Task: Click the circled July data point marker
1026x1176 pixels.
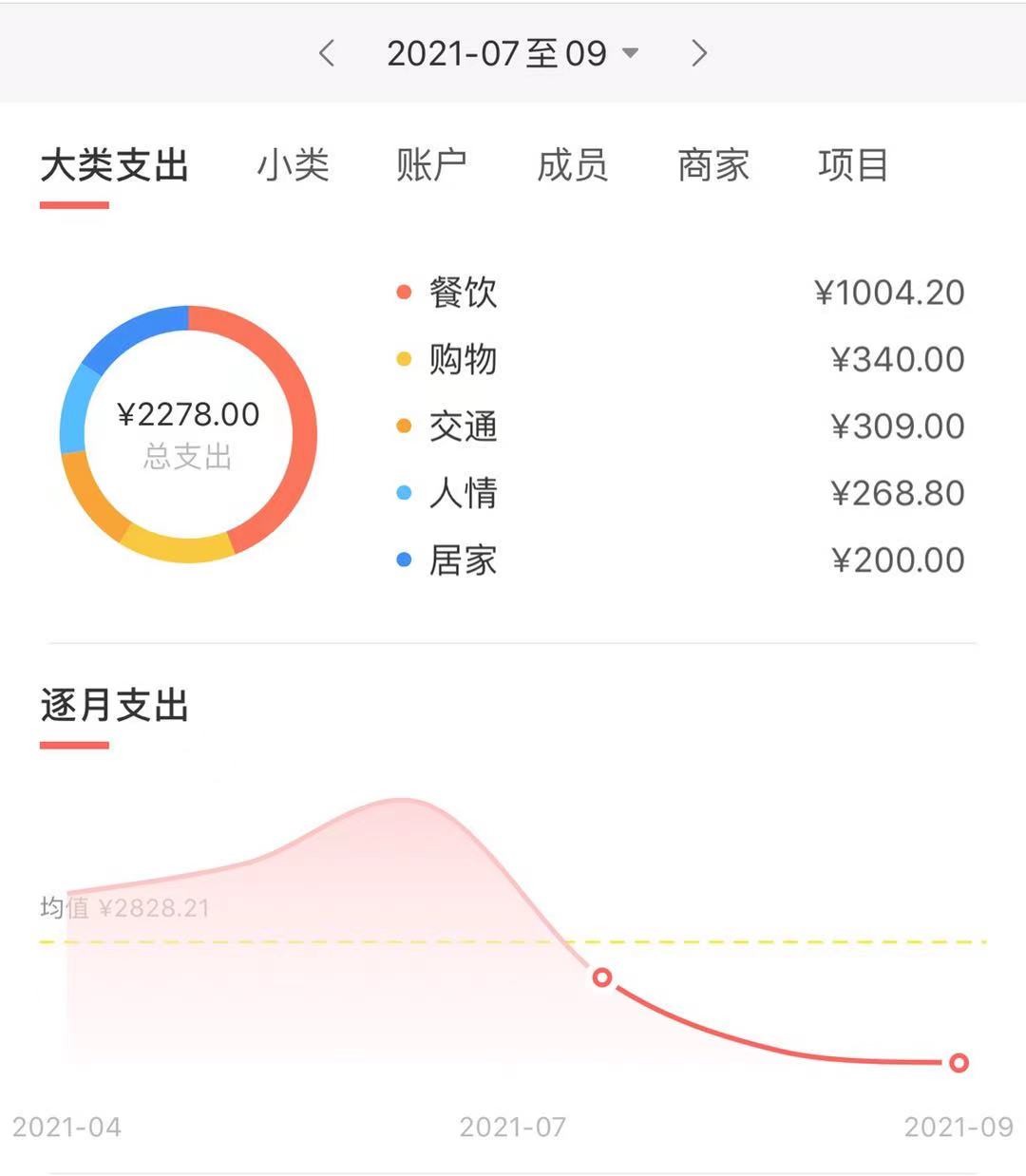Action: click(x=601, y=977)
